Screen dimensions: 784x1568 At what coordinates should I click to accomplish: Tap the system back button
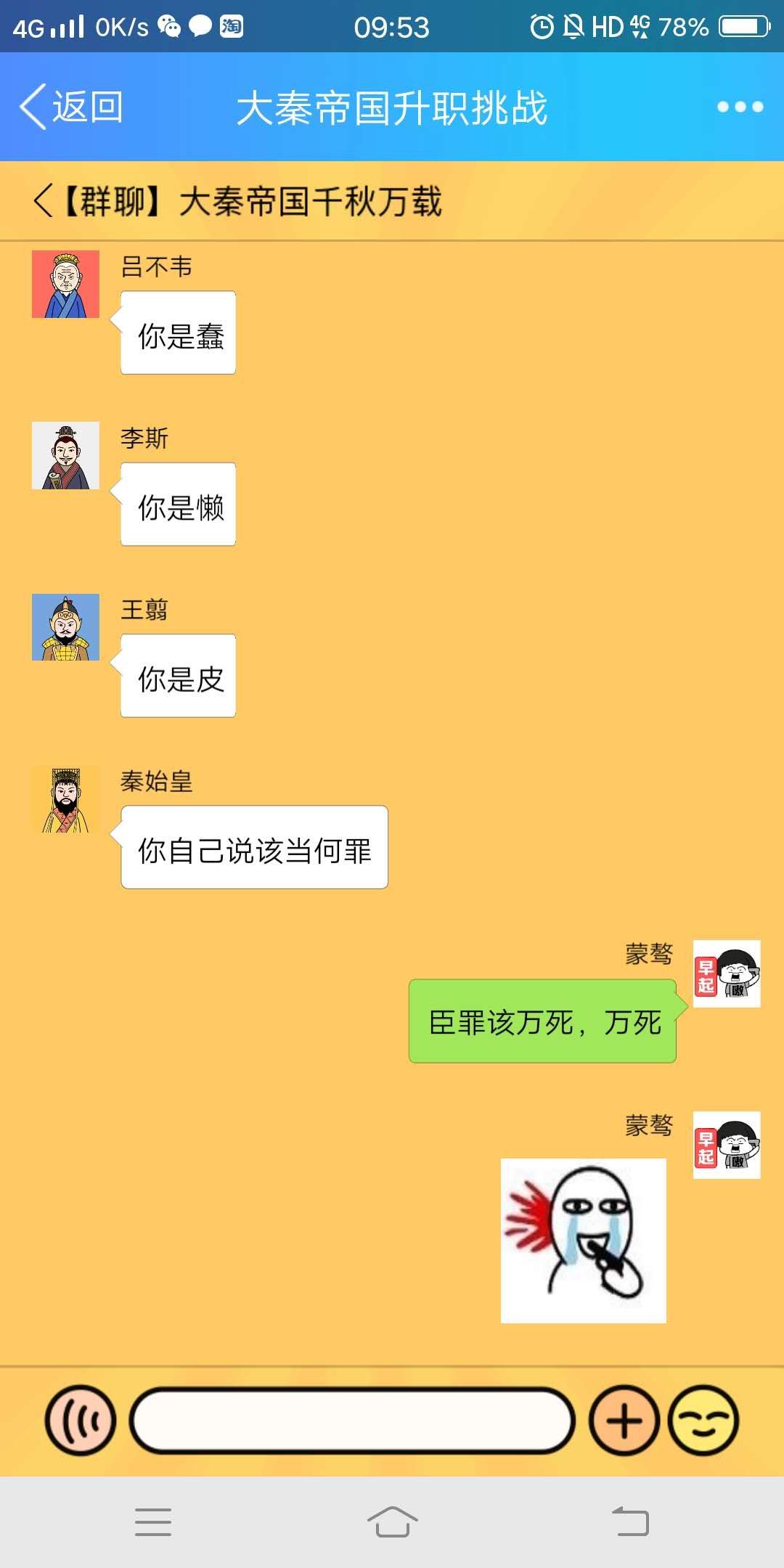point(630,1522)
